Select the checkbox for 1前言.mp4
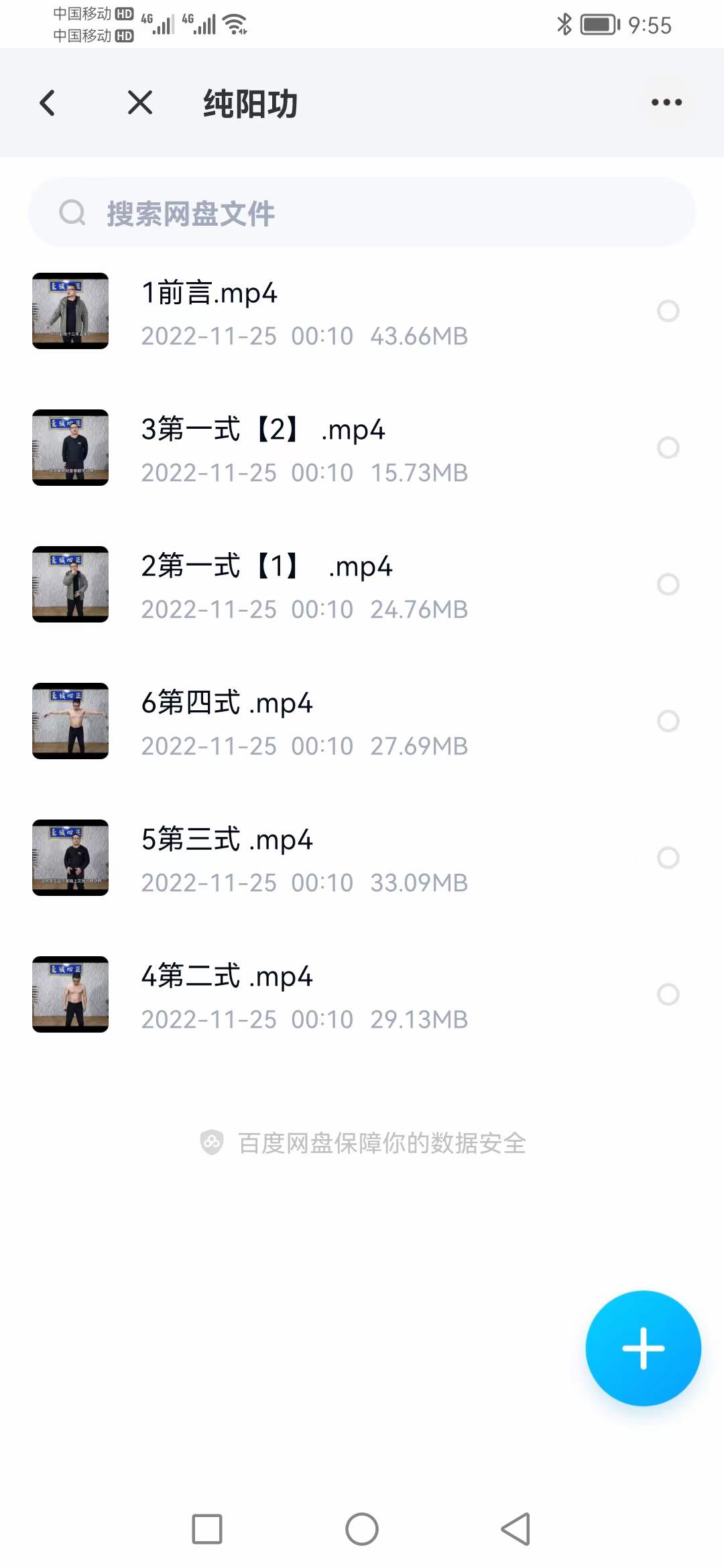Screen dimensions: 724x1568 (668, 311)
